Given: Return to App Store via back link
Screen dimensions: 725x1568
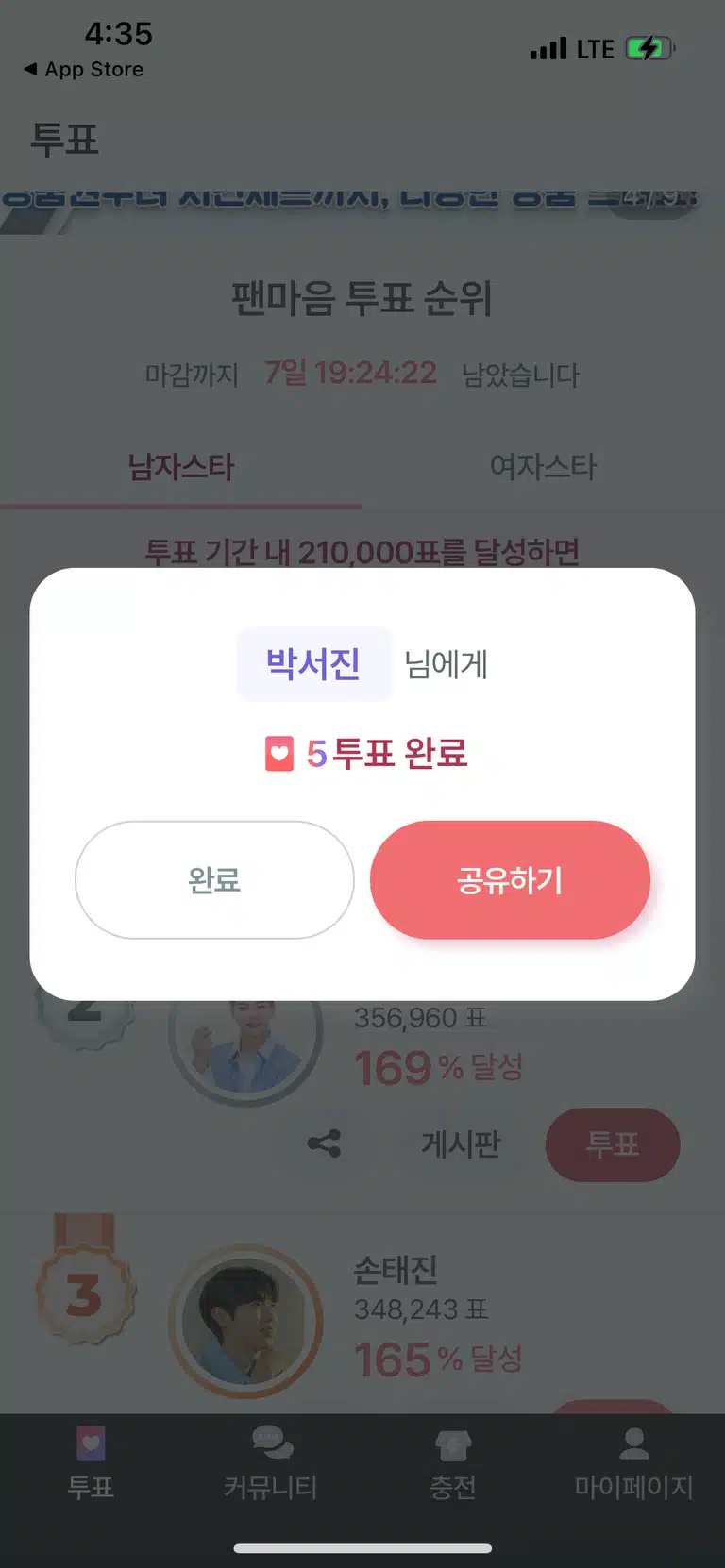Looking at the screenshot, I should 84,70.
